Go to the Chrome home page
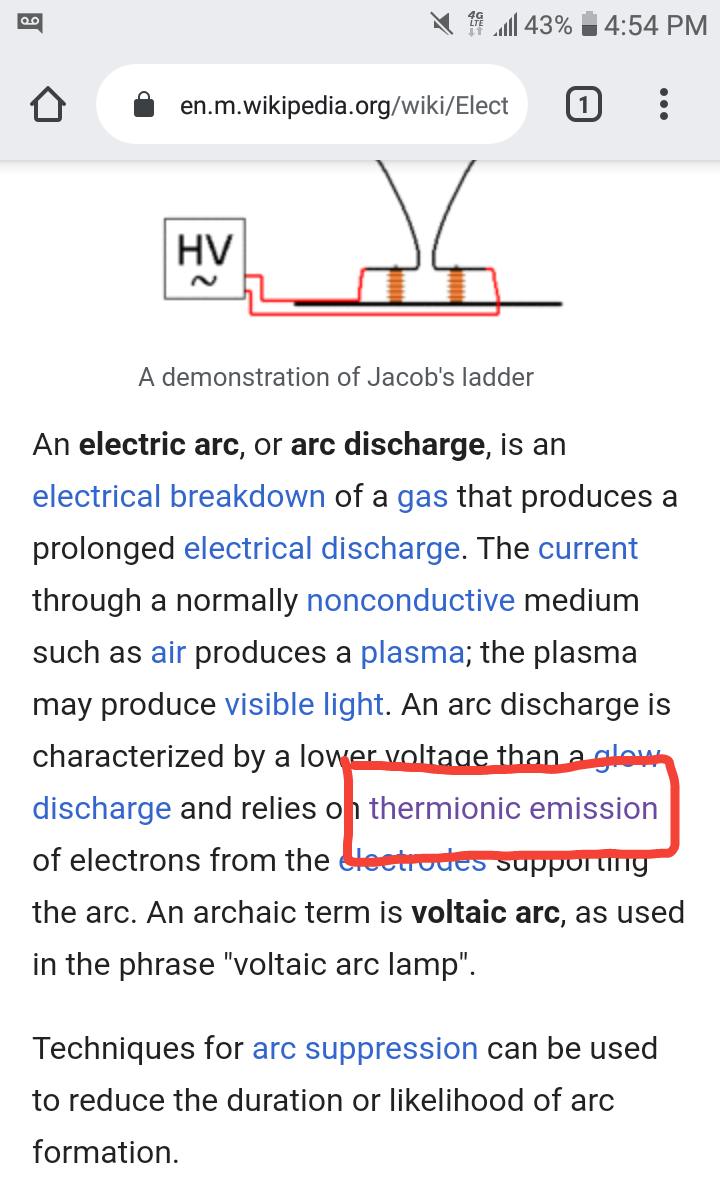This screenshot has width=720, height=1196. pos(49,104)
